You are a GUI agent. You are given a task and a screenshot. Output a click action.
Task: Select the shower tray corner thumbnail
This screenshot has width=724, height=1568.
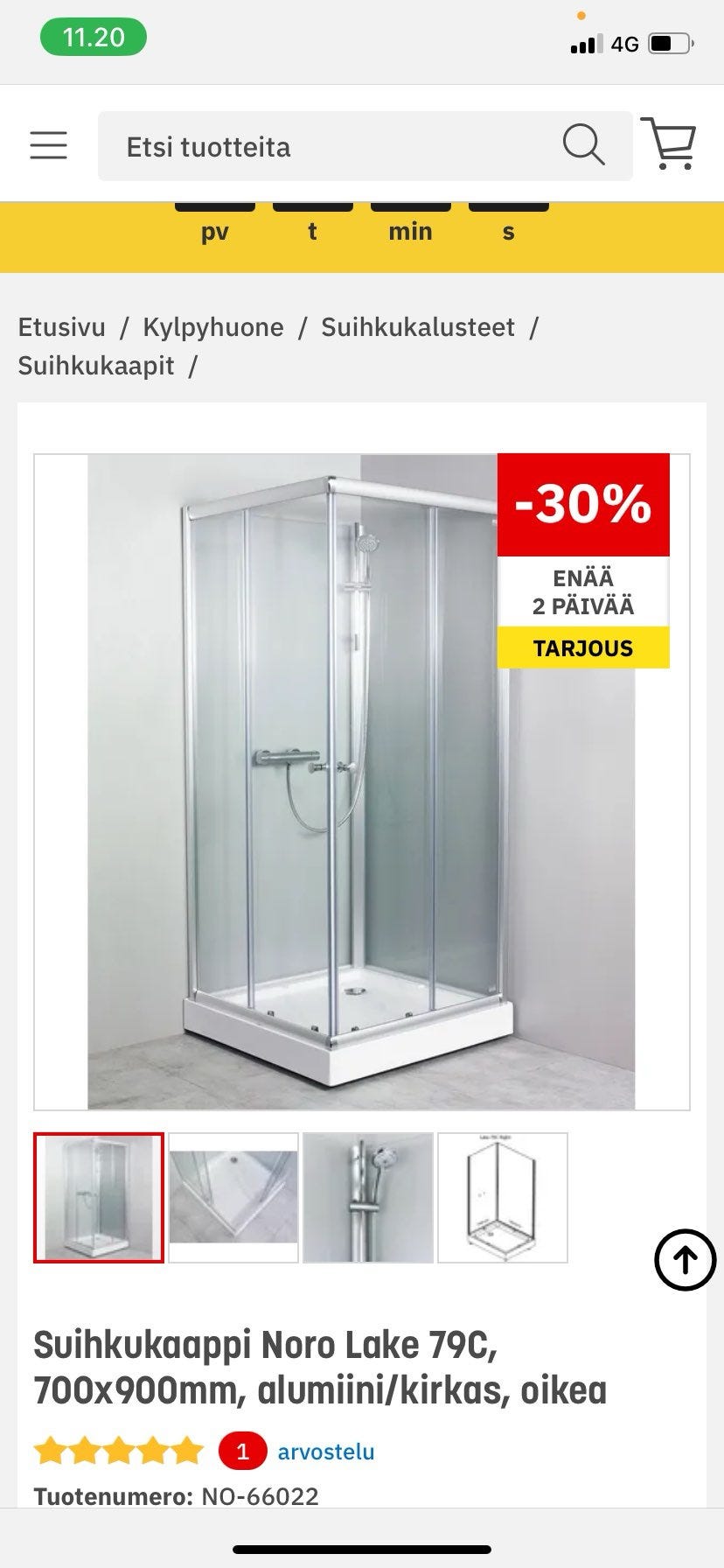[x=233, y=1198]
